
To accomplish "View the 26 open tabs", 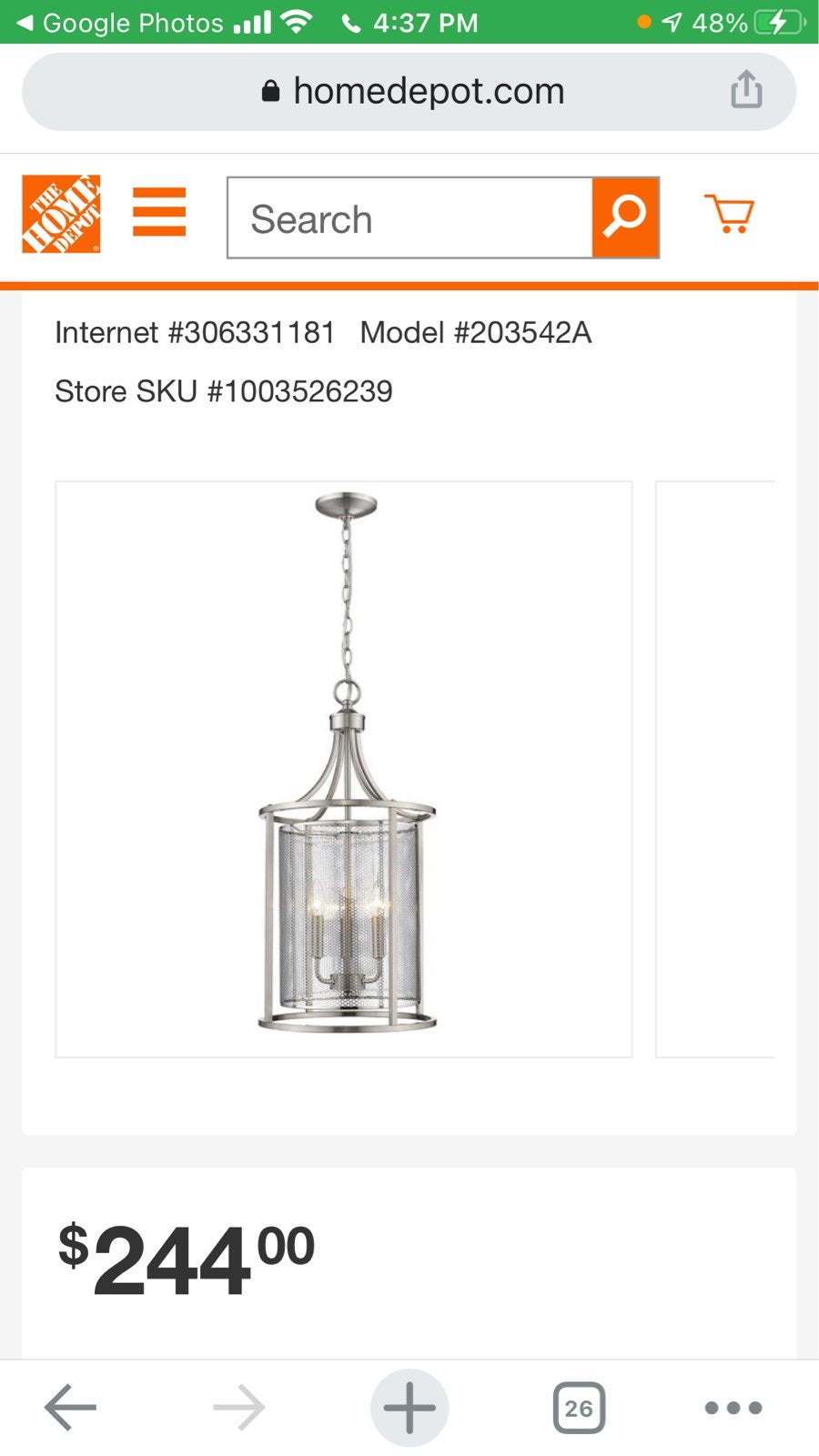I will click(x=579, y=1408).
